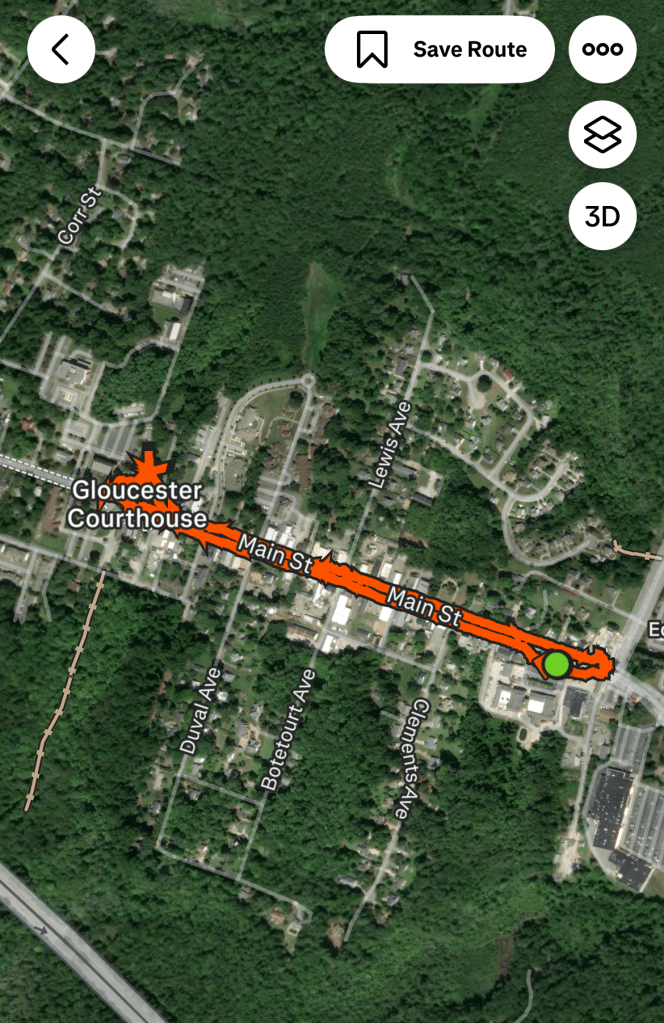Switch the map to 3D view
Screen dimensions: 664x1023
coord(602,215)
